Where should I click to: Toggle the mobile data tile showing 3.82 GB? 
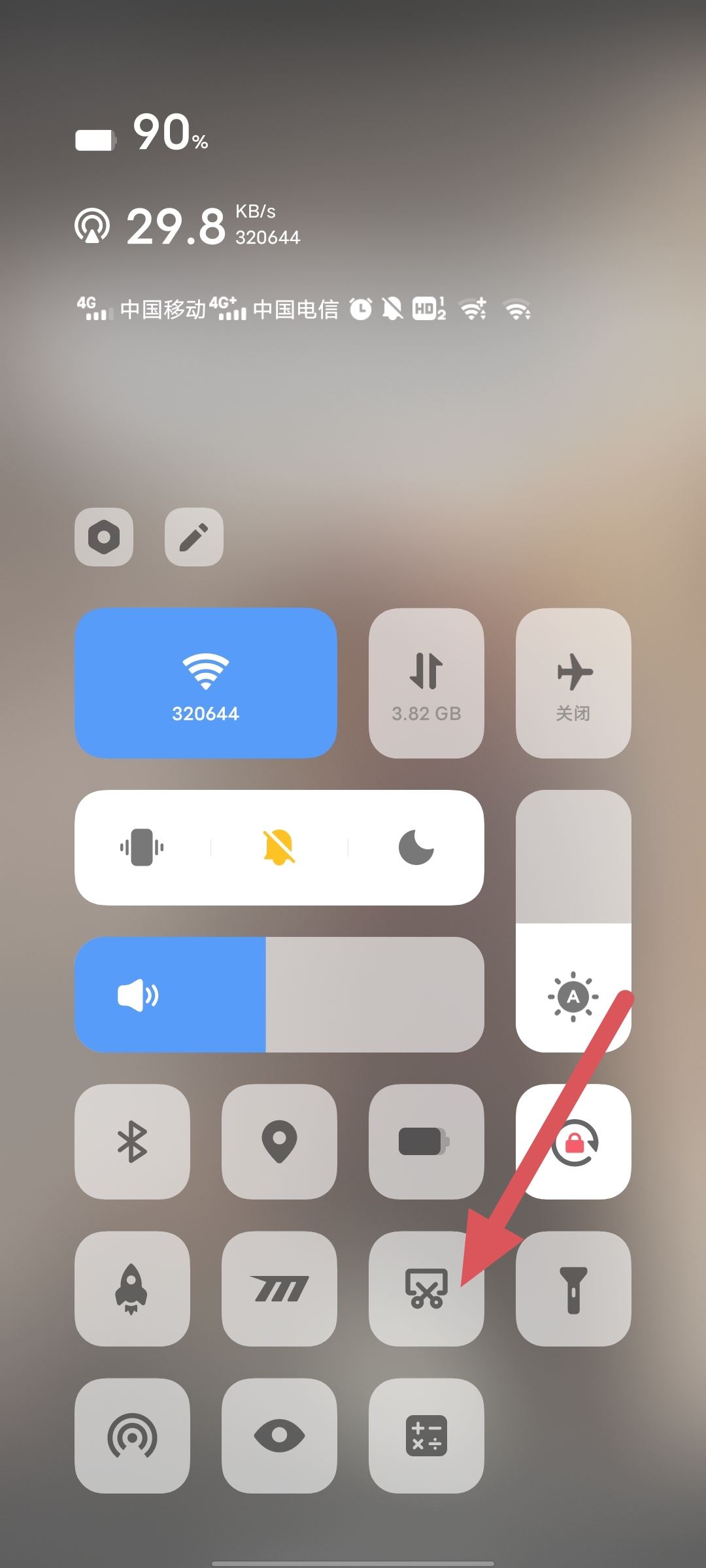426,683
